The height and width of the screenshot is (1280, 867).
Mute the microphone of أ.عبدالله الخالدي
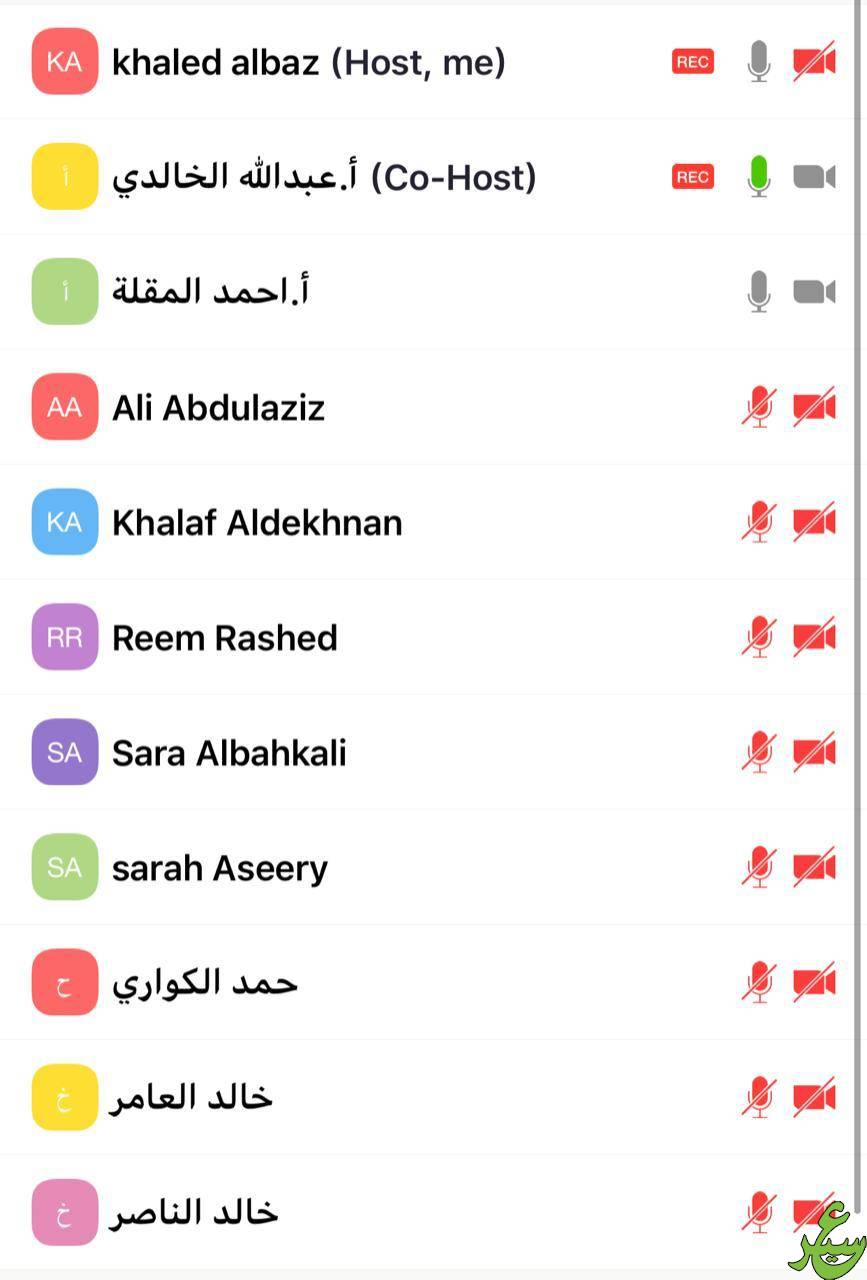759,177
